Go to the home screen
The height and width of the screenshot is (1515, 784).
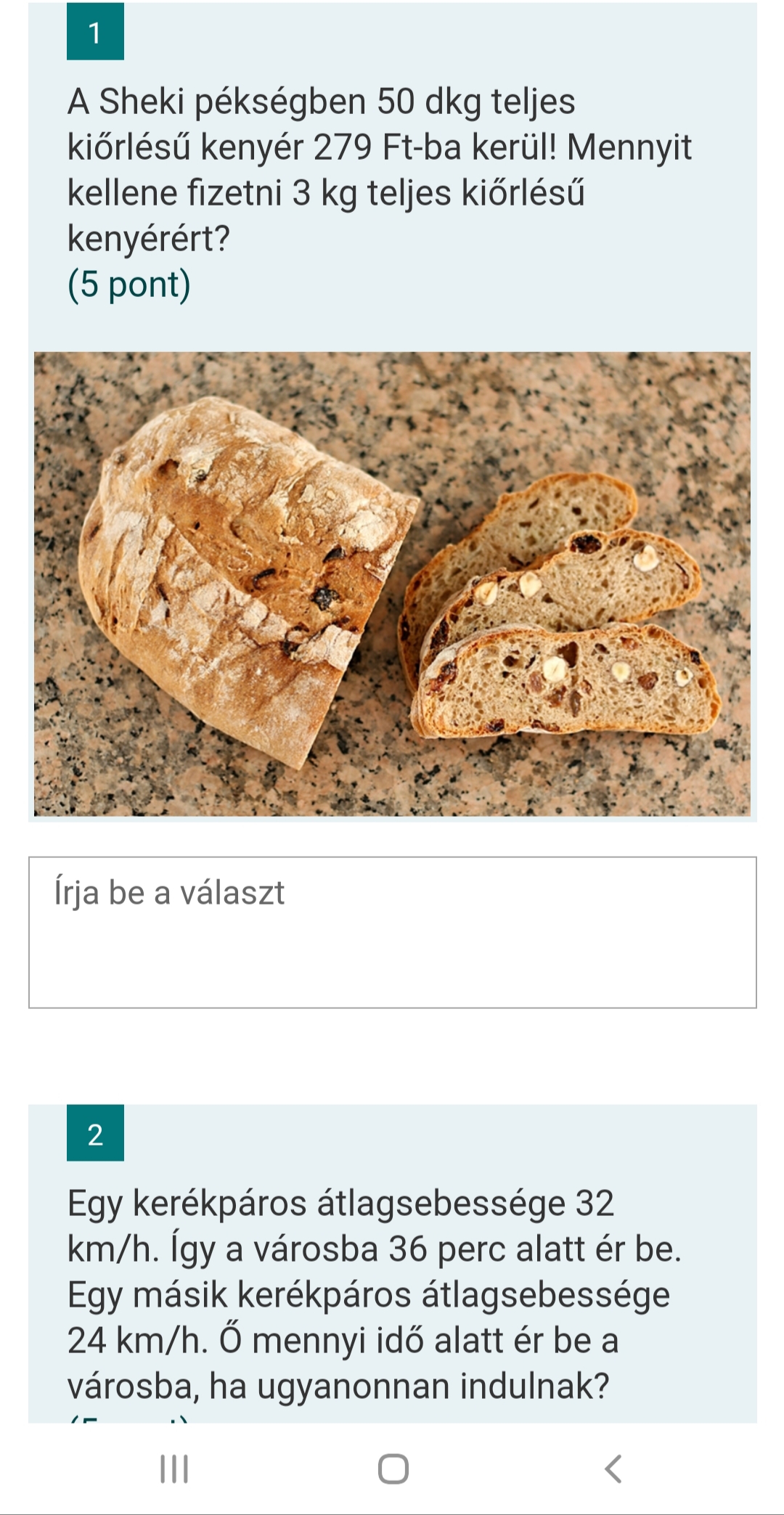[x=393, y=1469]
